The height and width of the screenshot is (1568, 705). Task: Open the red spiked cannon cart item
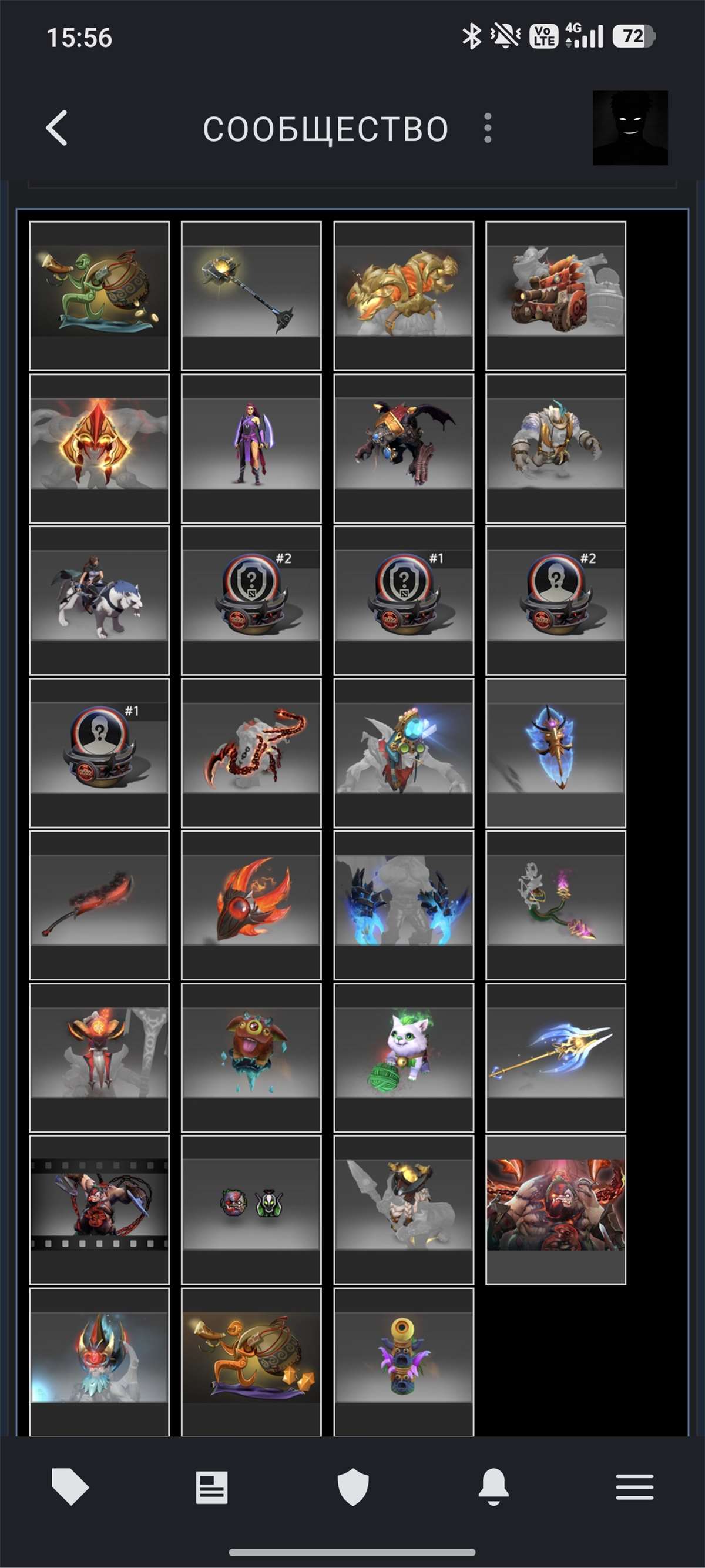(555, 296)
